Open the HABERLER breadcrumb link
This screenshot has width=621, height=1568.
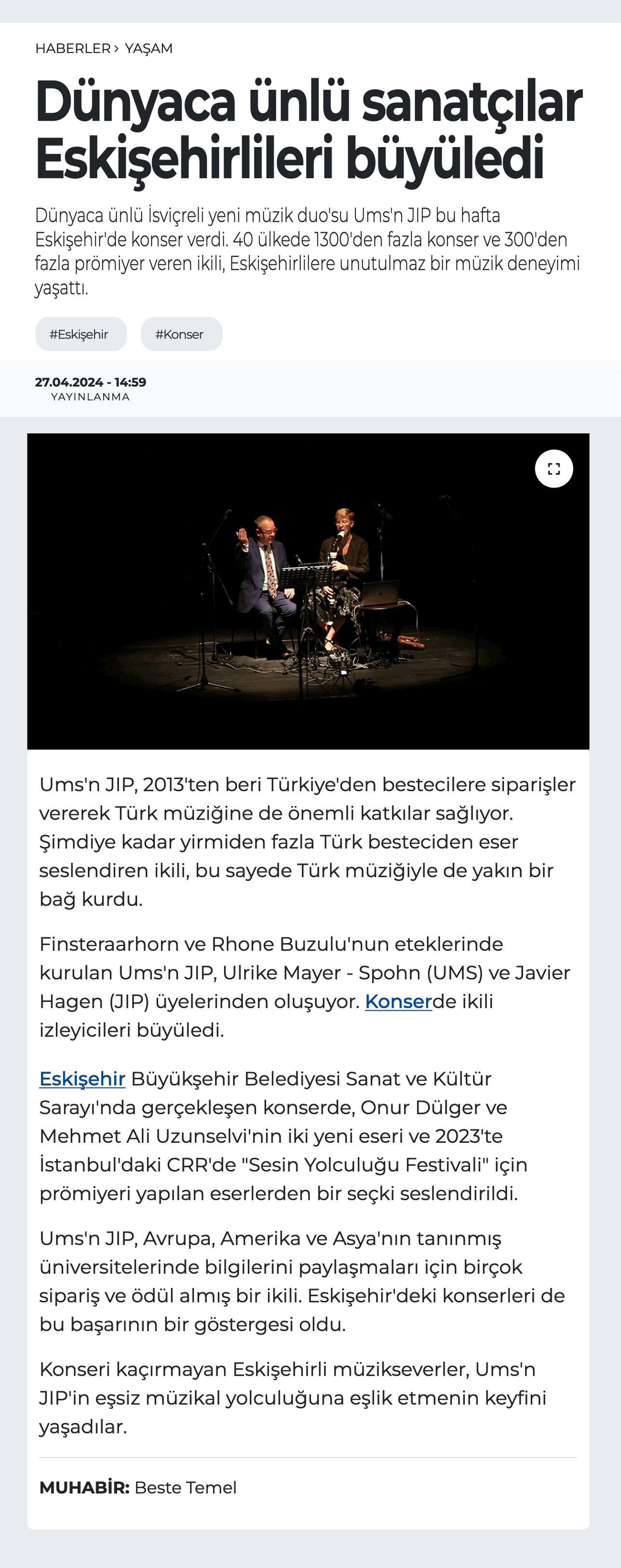(72, 49)
